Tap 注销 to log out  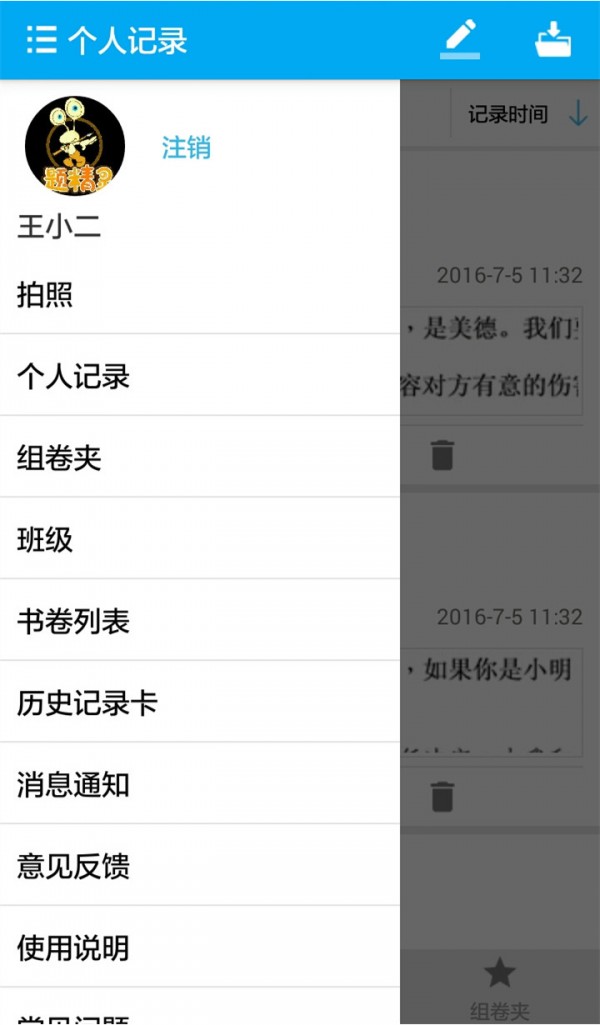[x=186, y=147]
